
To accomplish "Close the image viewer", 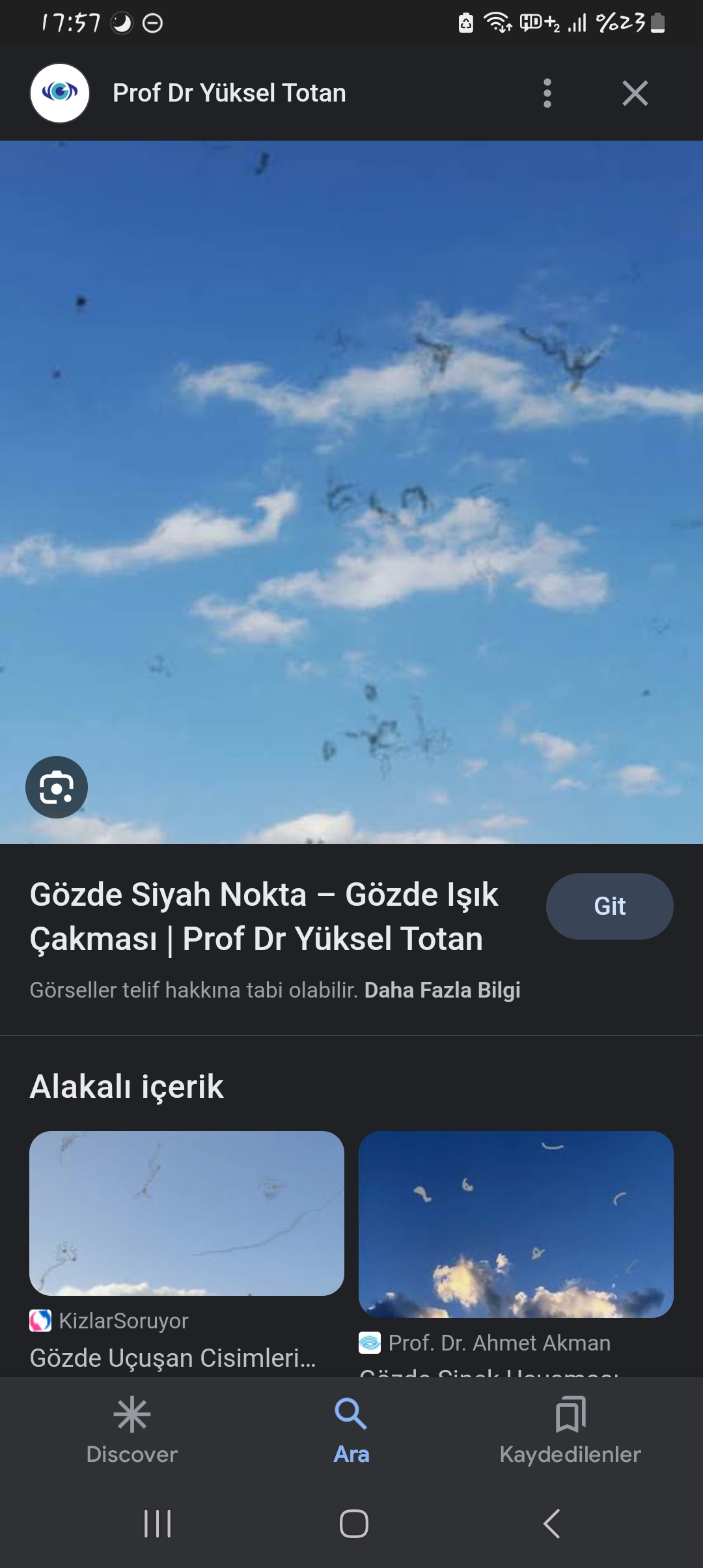I will [x=635, y=93].
